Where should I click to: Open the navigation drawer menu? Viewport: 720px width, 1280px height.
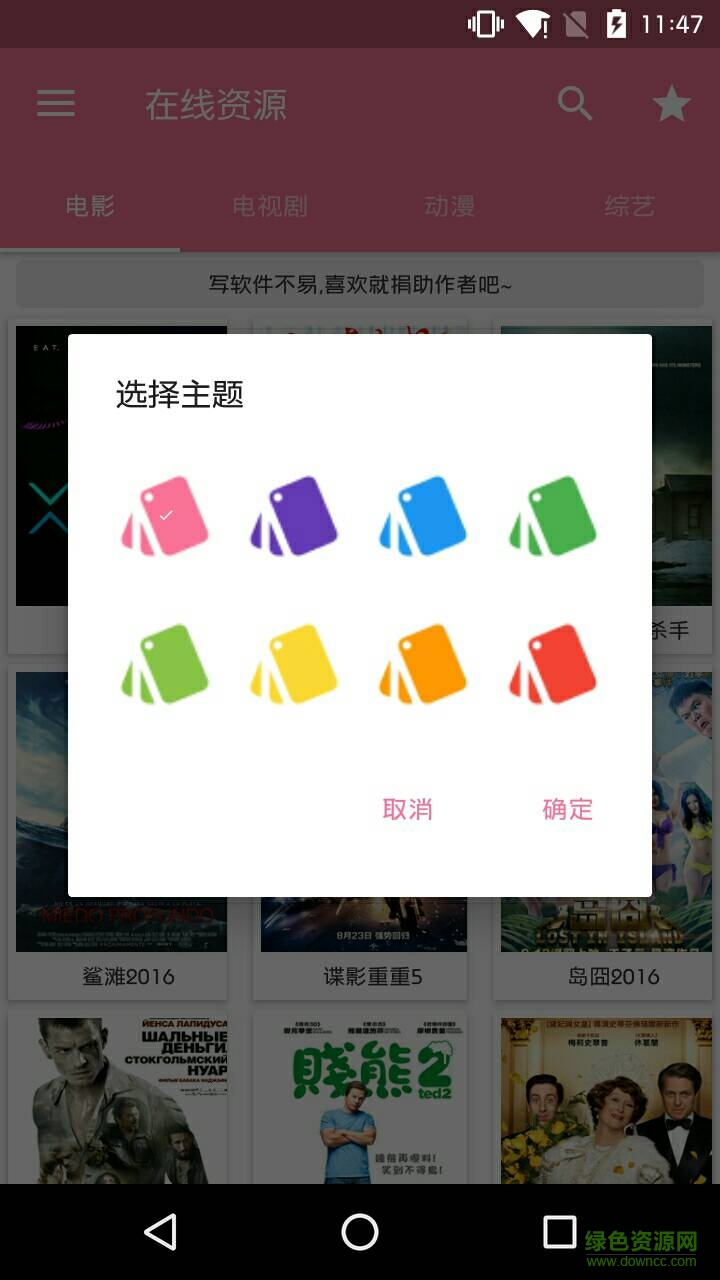(x=55, y=103)
